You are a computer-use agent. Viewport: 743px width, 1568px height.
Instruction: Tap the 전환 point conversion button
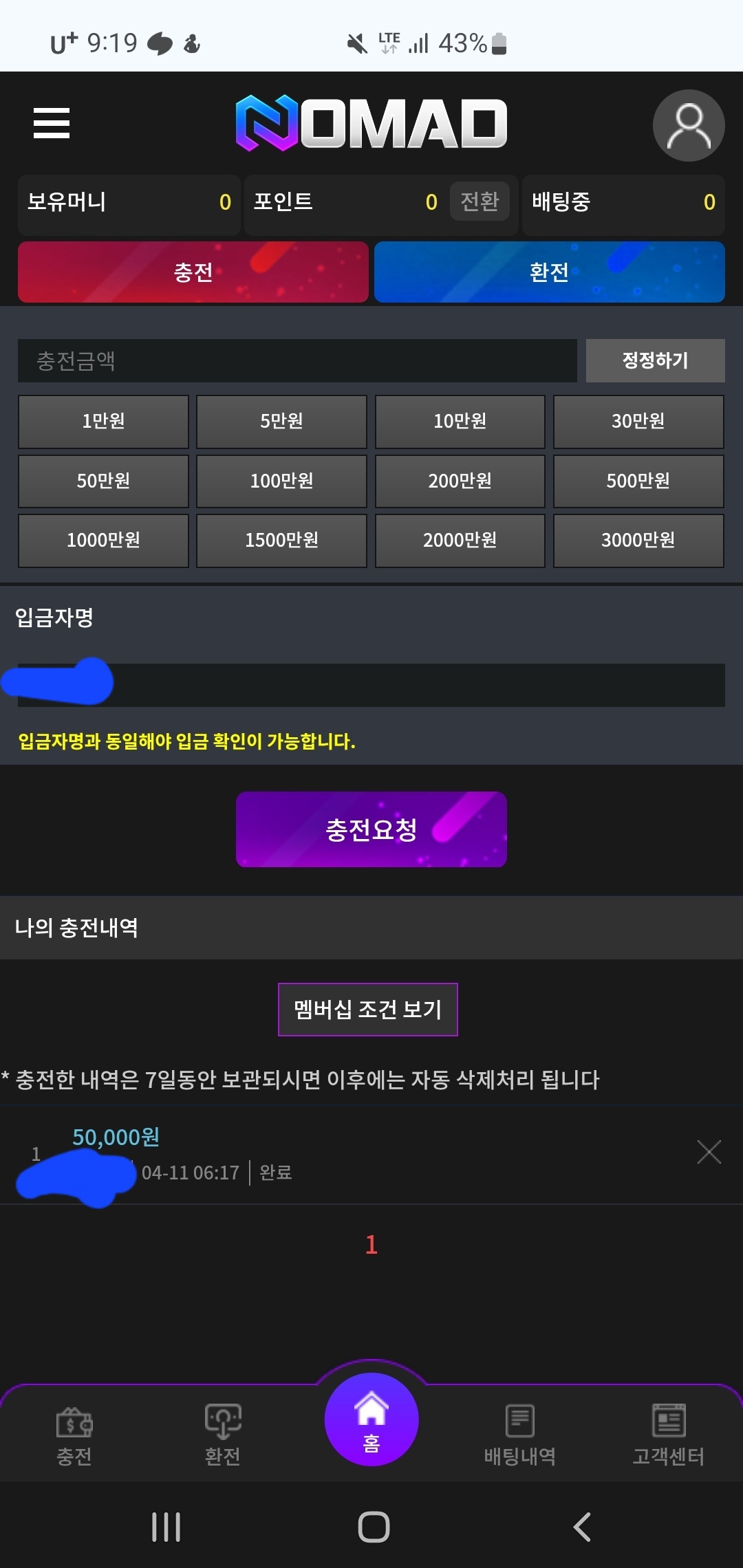[480, 202]
